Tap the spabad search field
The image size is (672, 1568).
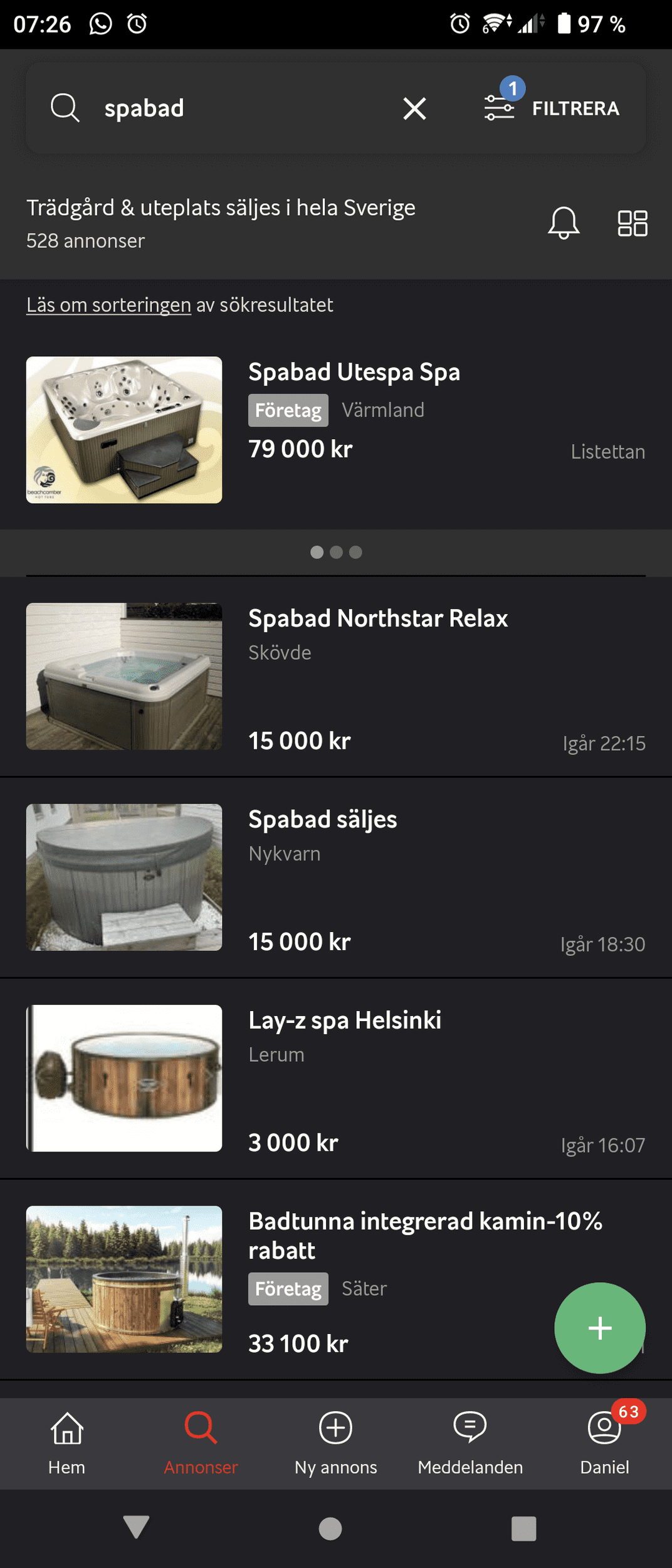point(238,109)
